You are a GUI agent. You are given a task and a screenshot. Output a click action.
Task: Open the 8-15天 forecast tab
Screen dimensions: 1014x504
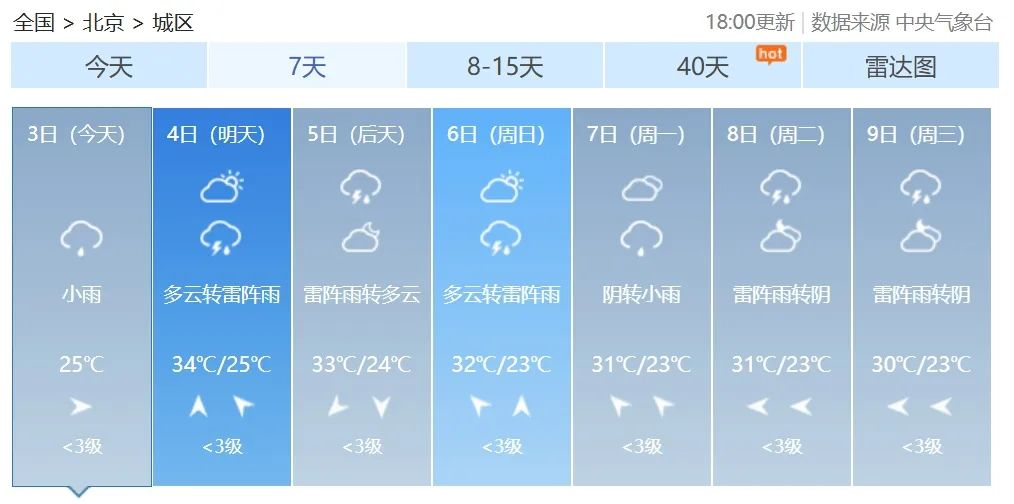click(x=505, y=67)
